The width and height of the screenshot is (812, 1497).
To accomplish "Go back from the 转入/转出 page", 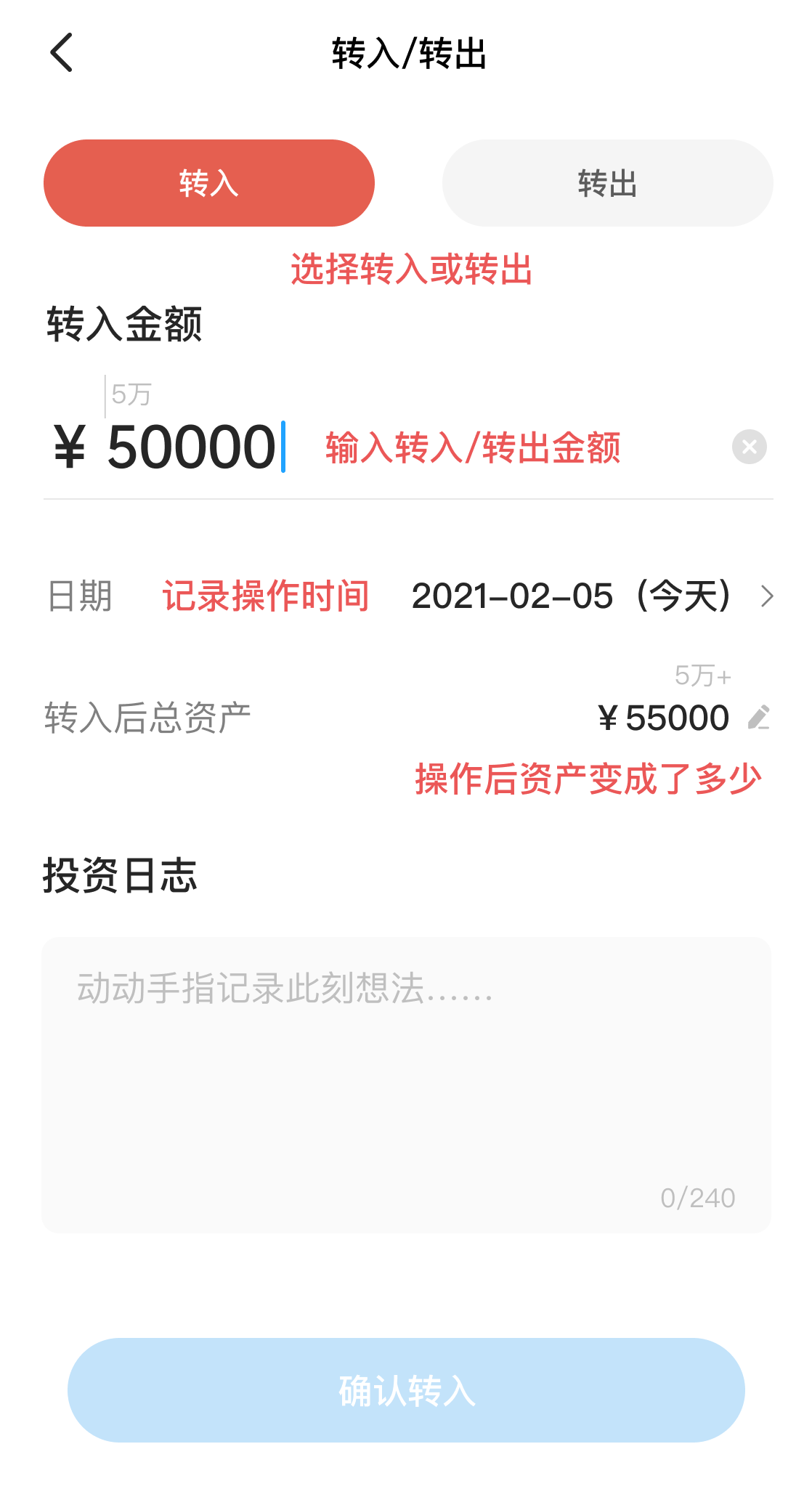I will [62, 53].
